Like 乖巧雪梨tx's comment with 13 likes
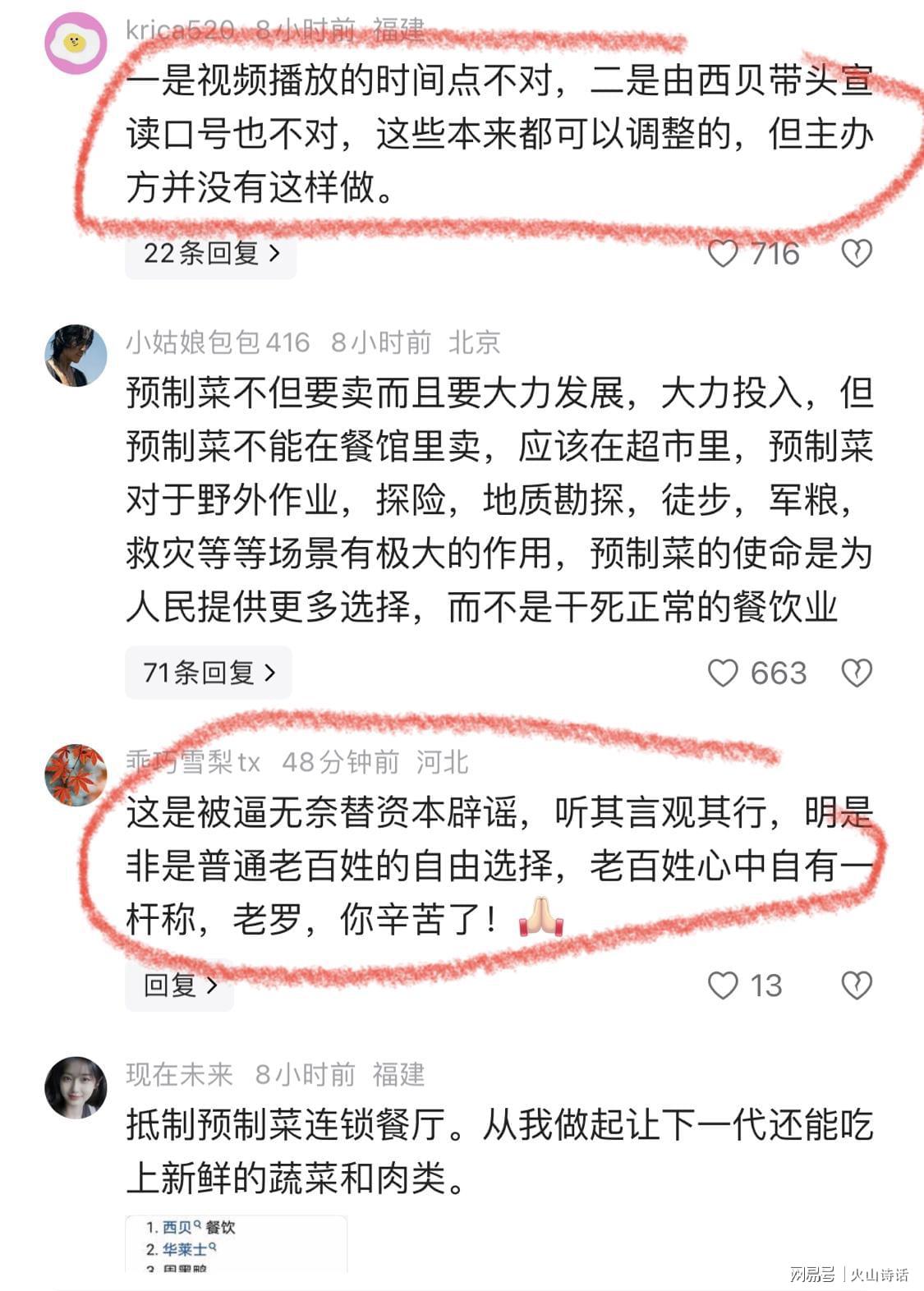The height and width of the screenshot is (1291, 924). click(x=723, y=985)
